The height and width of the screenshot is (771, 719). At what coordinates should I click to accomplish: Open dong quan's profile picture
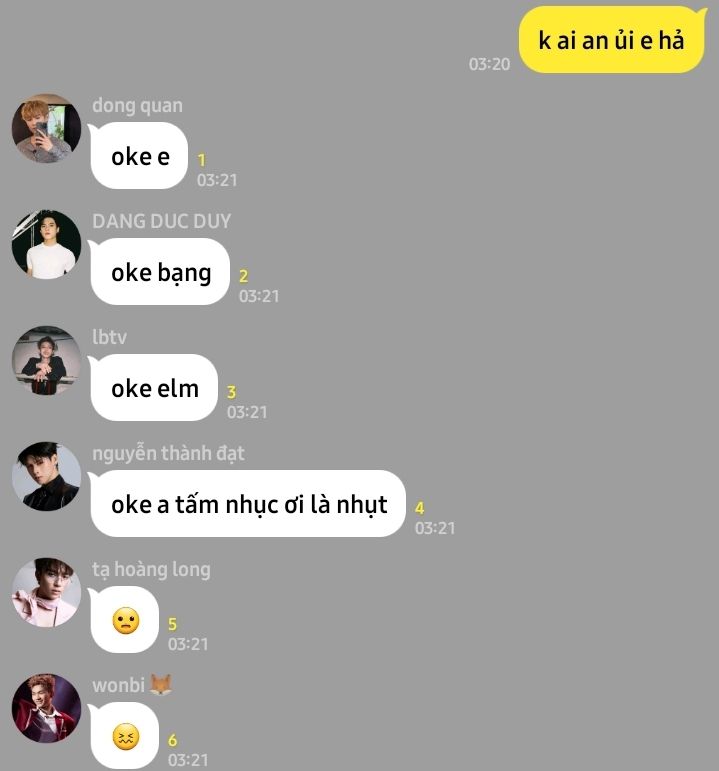coord(46,129)
